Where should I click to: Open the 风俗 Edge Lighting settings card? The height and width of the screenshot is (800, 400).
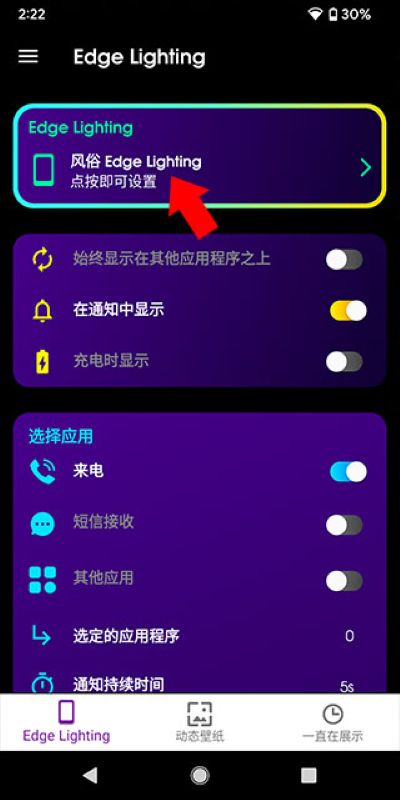199,156
